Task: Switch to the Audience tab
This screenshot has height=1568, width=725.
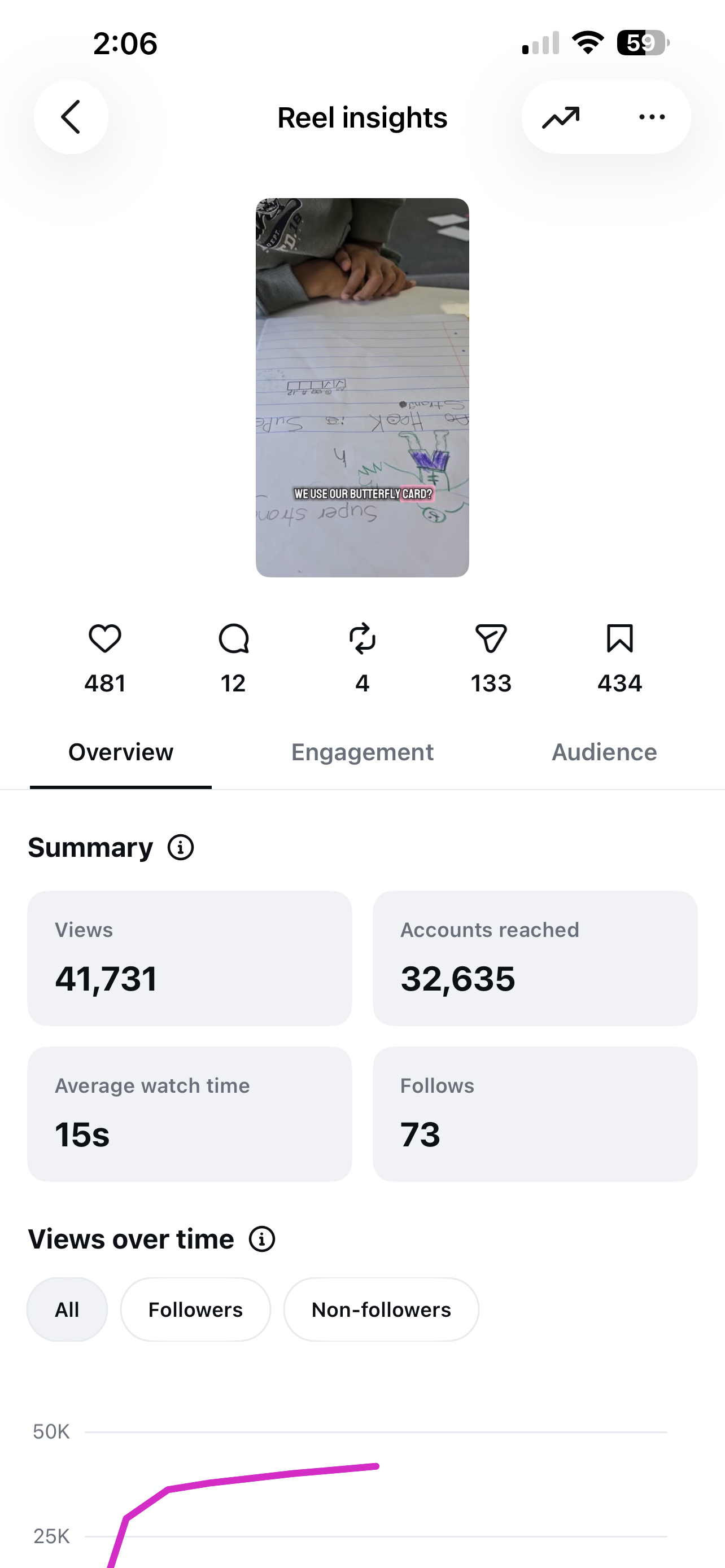Action: (x=604, y=752)
